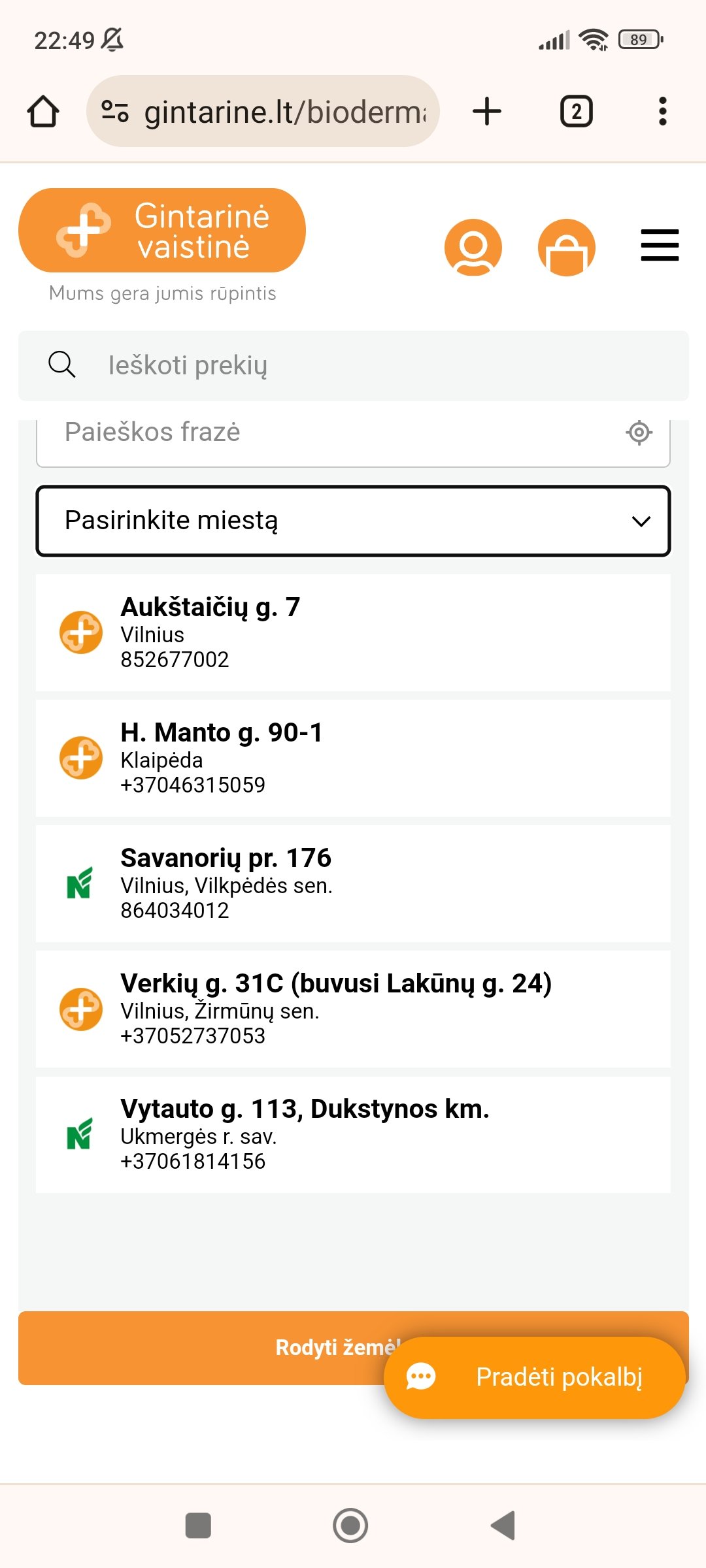
Task: Go to the Gintarinė vaistinė homepage logo
Action: pyautogui.click(x=162, y=230)
